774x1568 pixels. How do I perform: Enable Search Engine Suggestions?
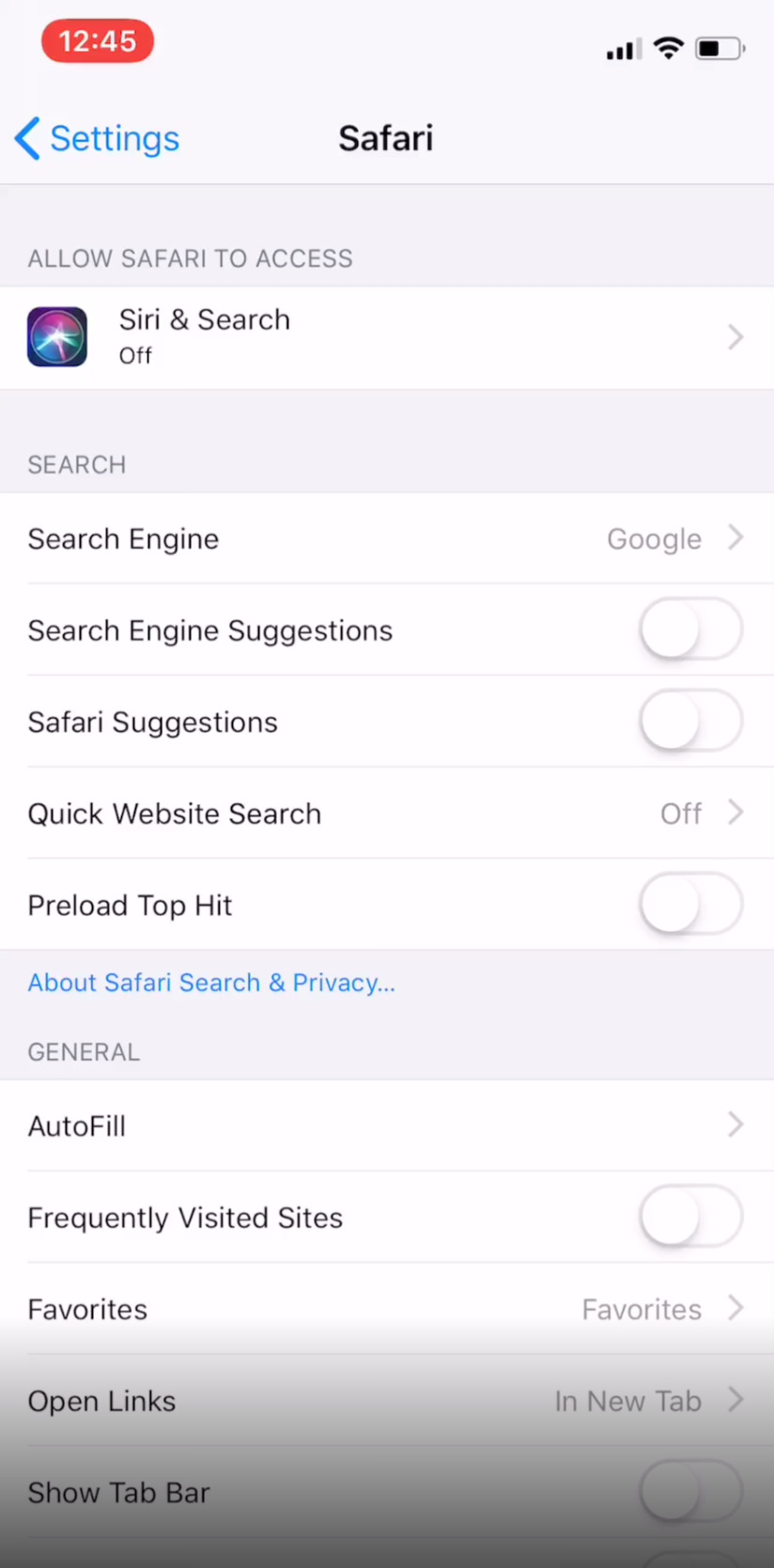[x=690, y=629]
